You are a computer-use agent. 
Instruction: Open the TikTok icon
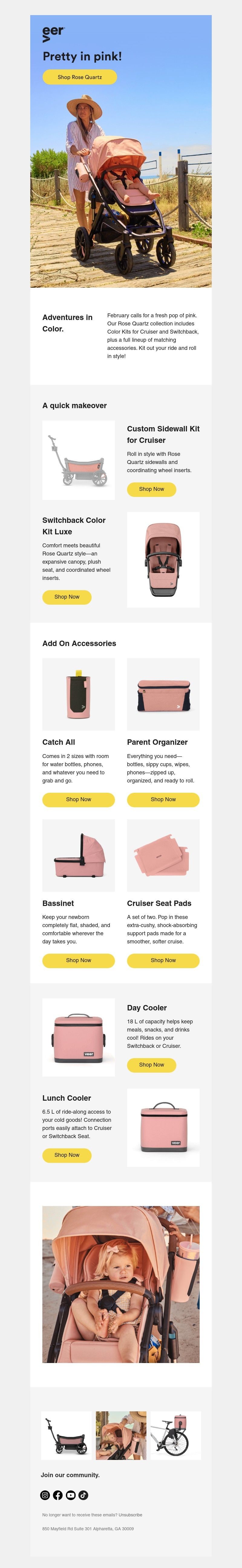click(83, 1495)
